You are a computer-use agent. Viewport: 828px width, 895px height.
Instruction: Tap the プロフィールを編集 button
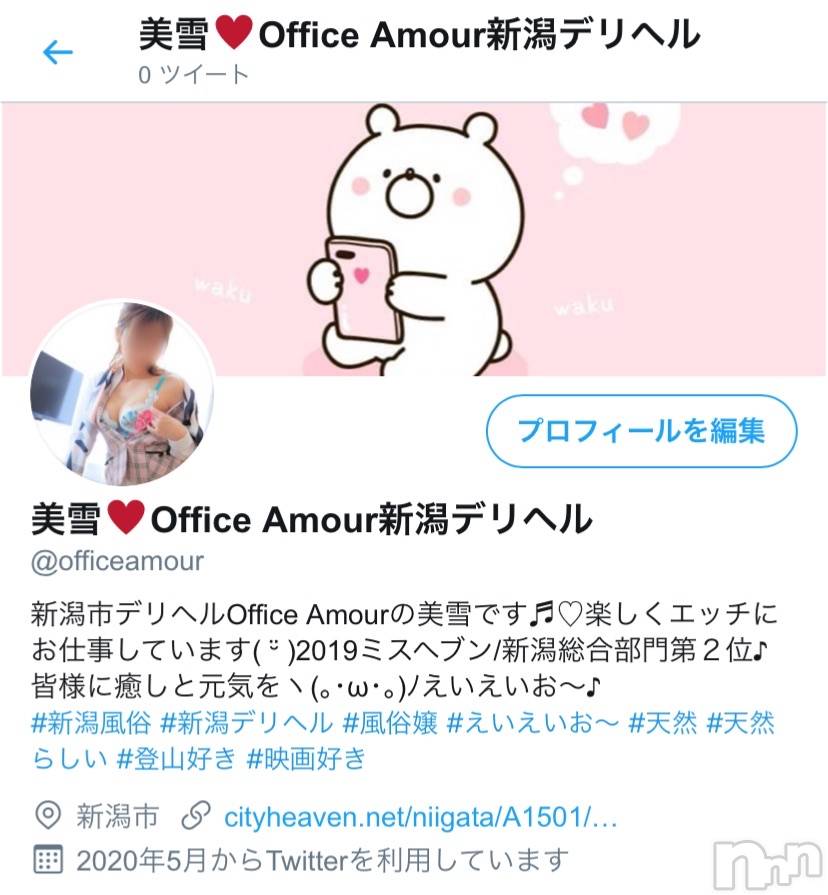(x=641, y=432)
